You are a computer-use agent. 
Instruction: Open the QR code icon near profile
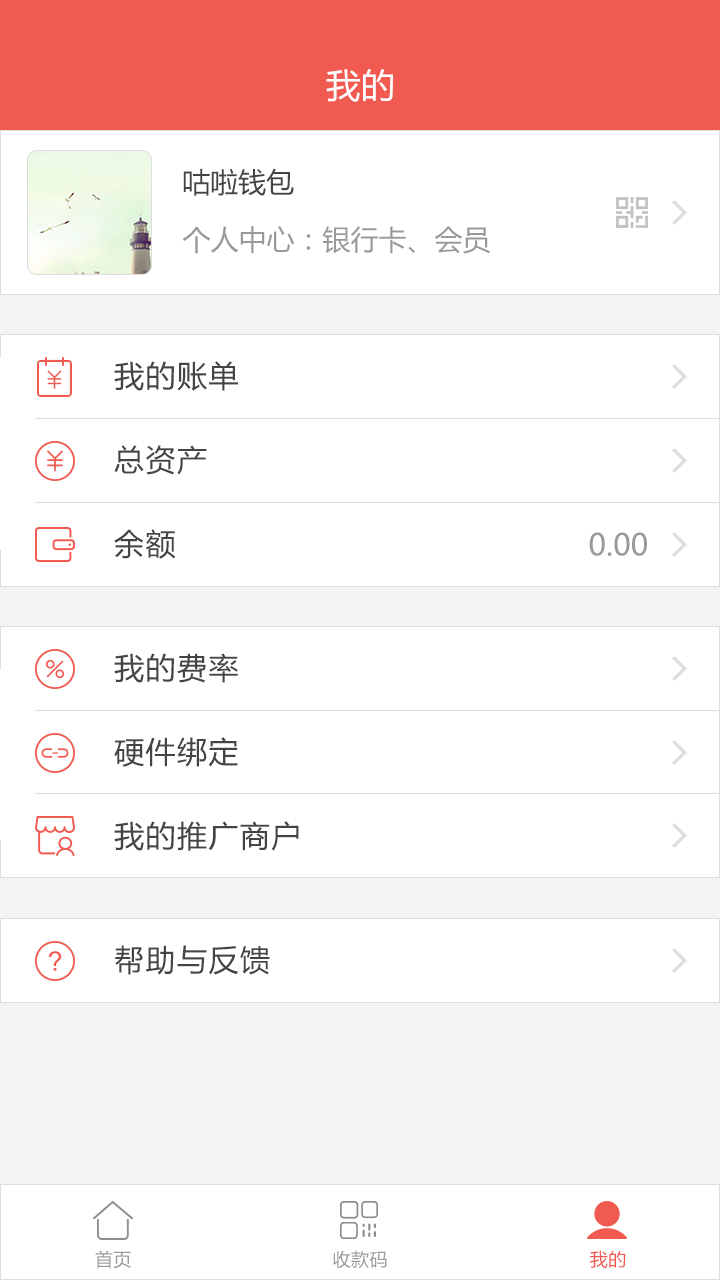click(630, 213)
